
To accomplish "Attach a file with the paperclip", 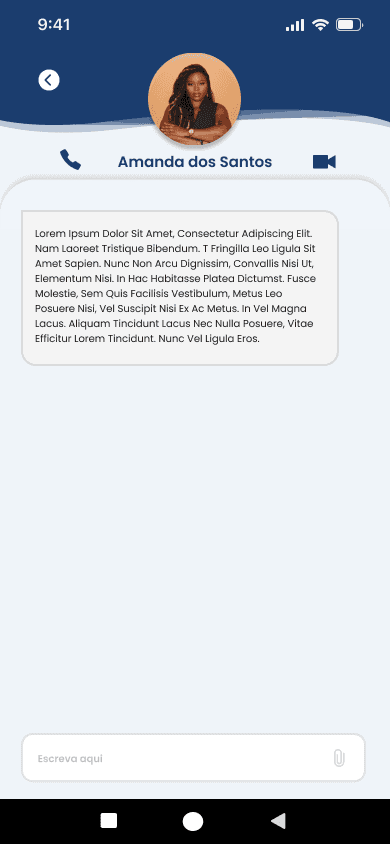I will (x=338, y=758).
